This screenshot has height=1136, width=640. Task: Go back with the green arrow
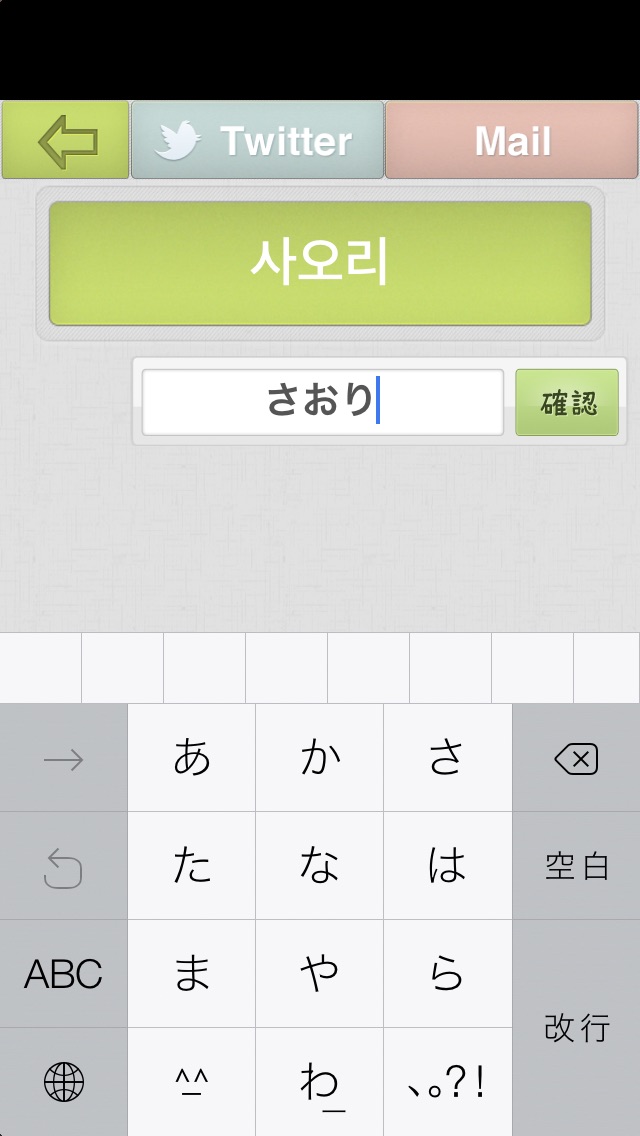point(66,140)
